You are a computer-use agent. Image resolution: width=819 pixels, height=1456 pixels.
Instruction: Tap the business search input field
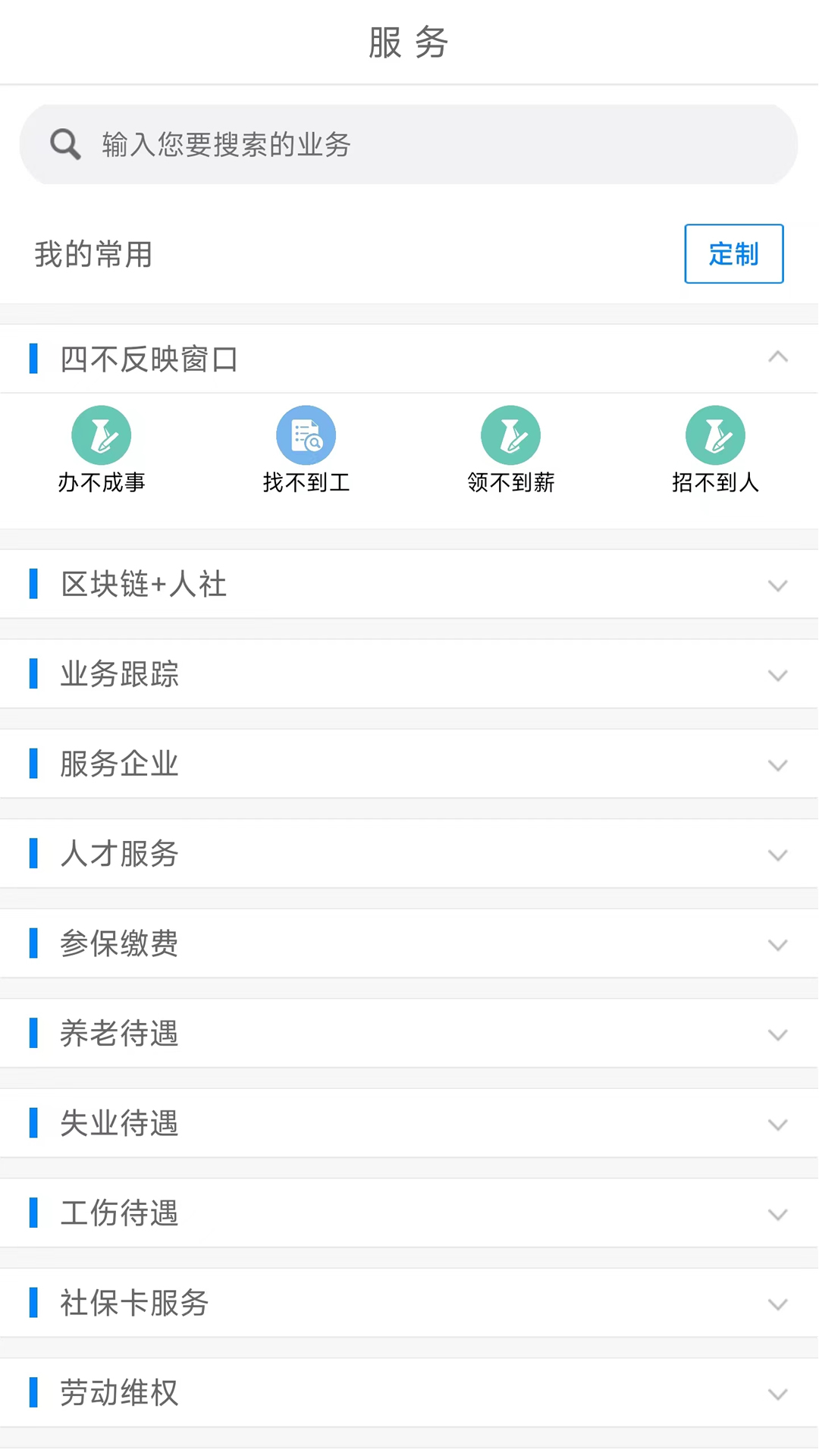(x=409, y=144)
